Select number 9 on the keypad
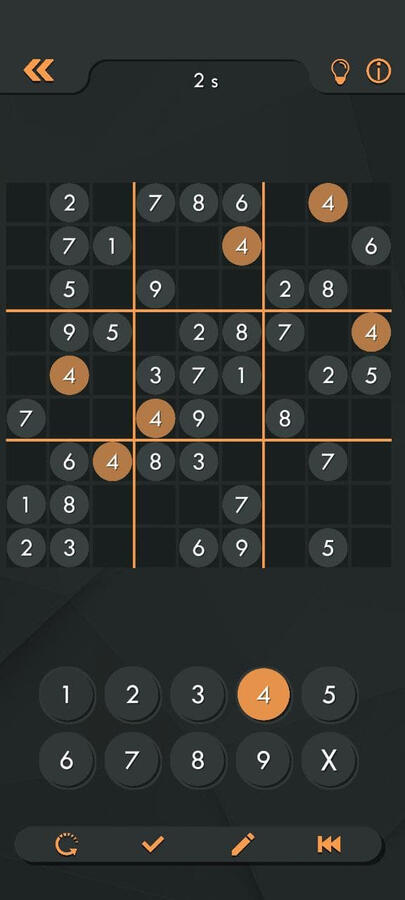The image size is (405, 900). (x=263, y=761)
